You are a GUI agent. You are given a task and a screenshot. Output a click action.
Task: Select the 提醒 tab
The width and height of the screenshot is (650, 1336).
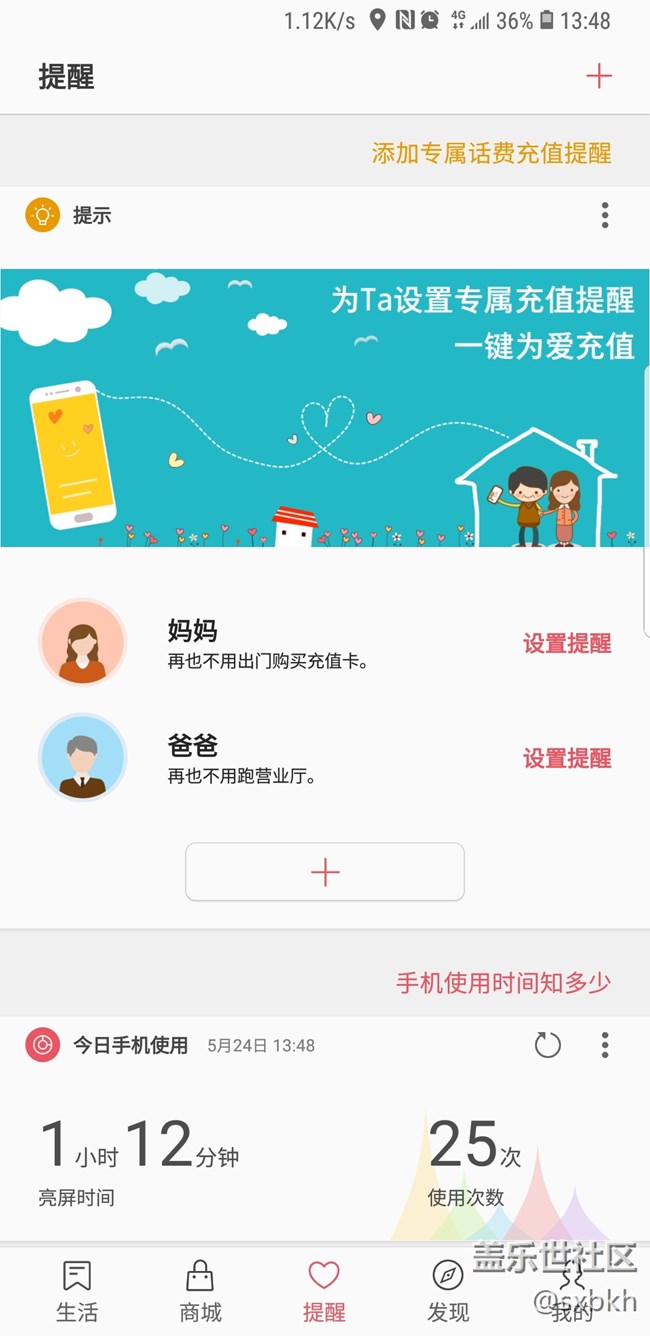323,1290
